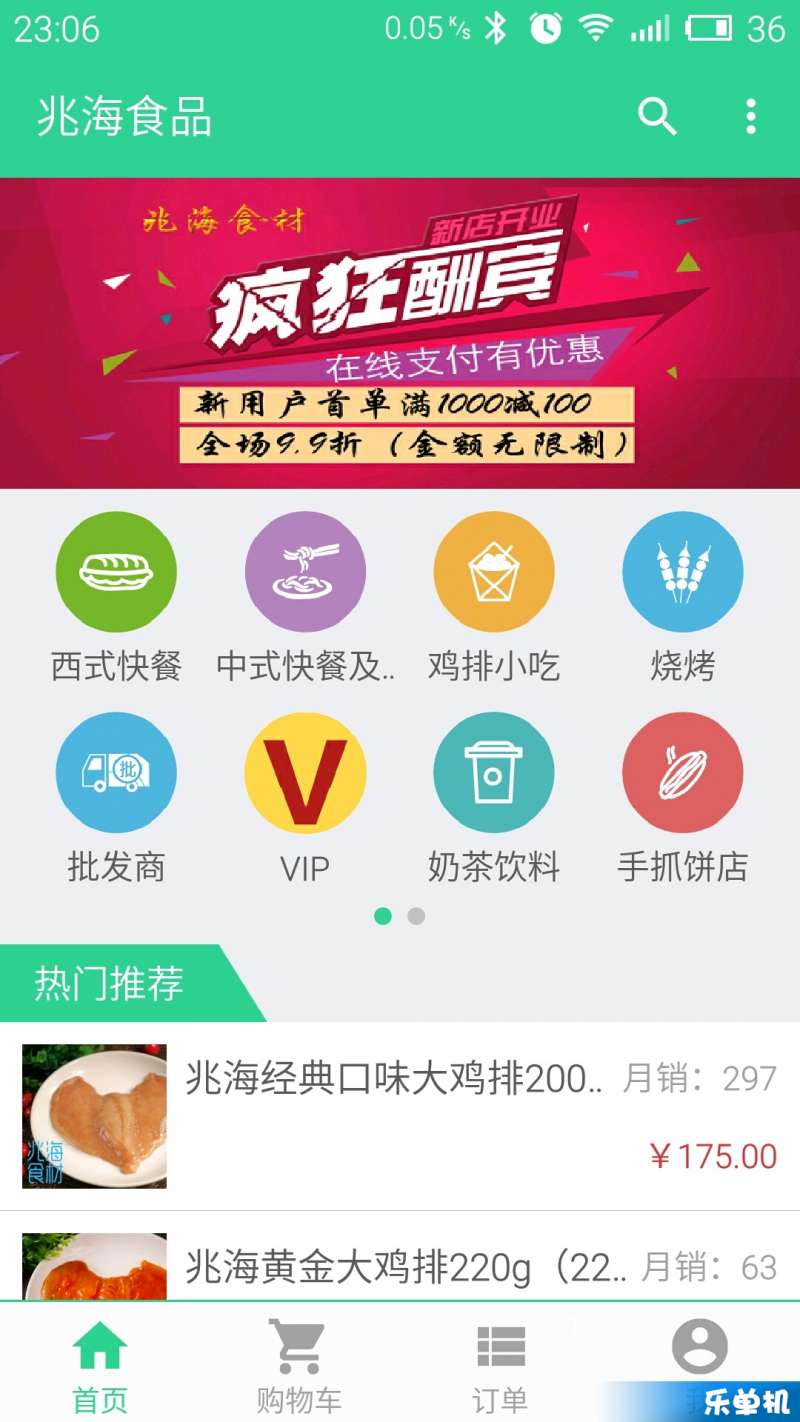
Task: Open the 疯狂酬宾 promotion banner
Action: pyautogui.click(x=400, y=333)
